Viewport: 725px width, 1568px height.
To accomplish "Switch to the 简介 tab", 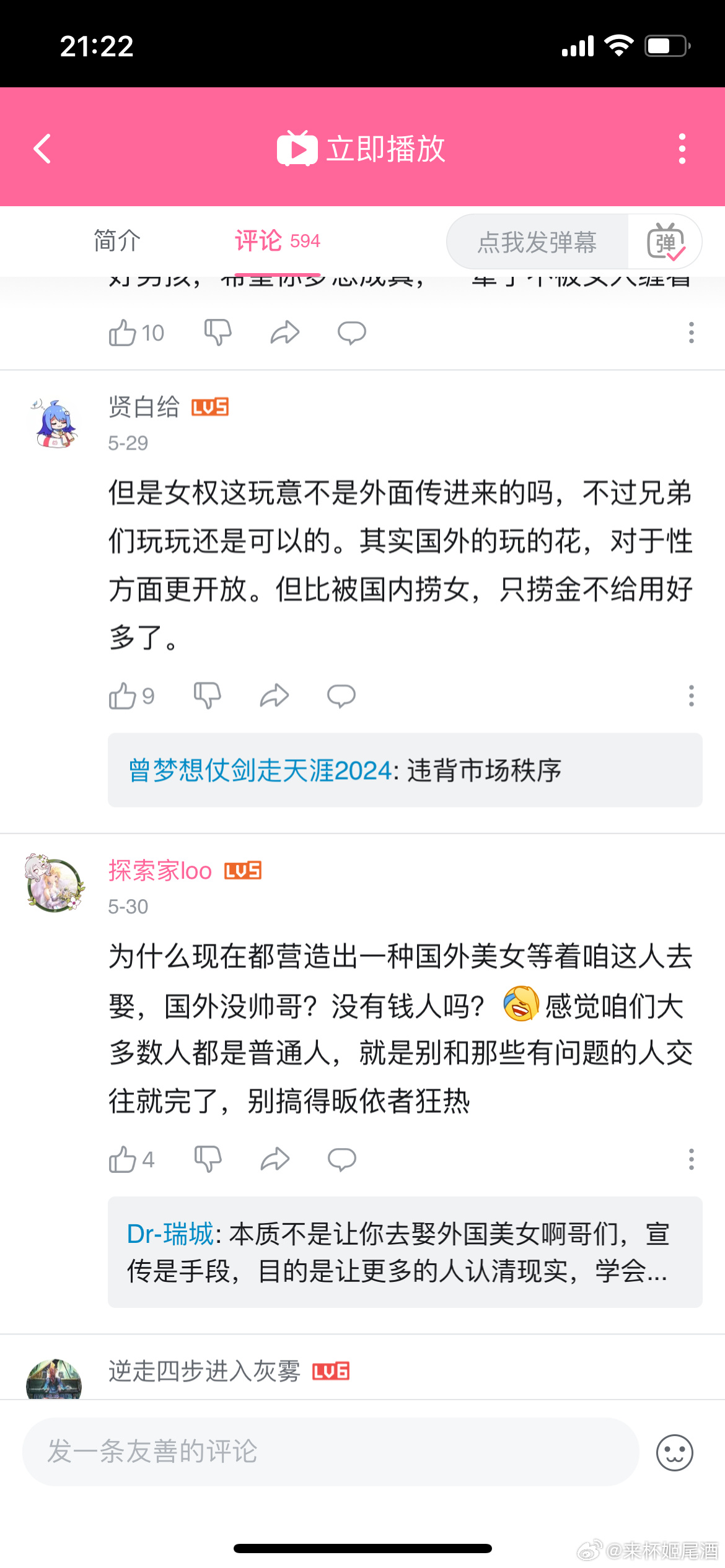I will tap(117, 240).
